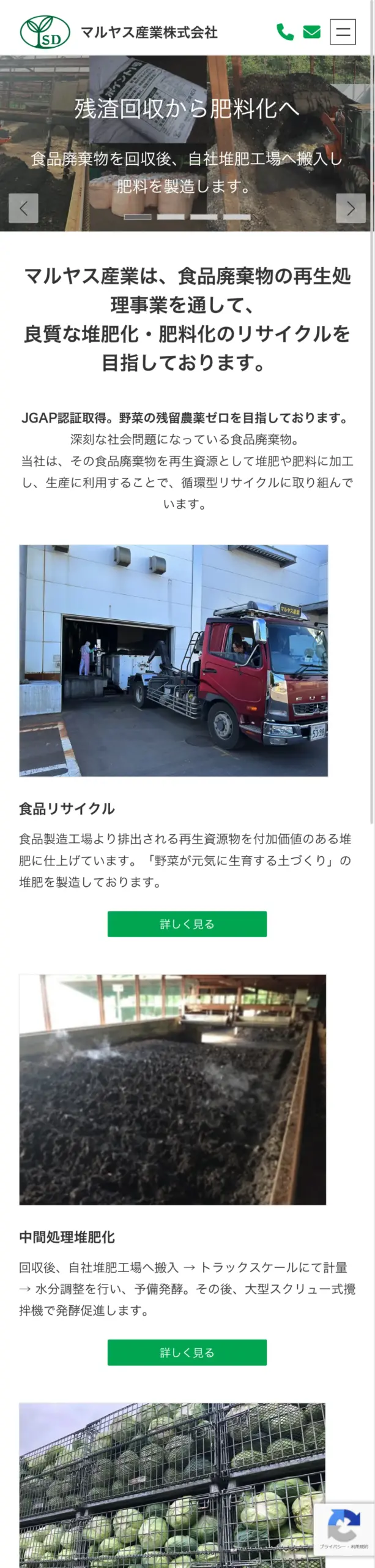Tap 詳しく見る under 食品リサイクル
This screenshot has width=375, height=1568.
(x=187, y=924)
